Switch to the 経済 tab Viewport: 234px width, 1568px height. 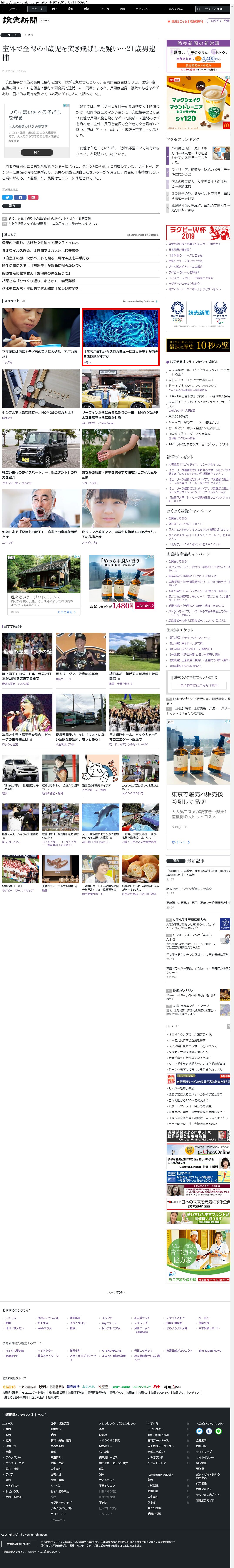coord(86,9)
